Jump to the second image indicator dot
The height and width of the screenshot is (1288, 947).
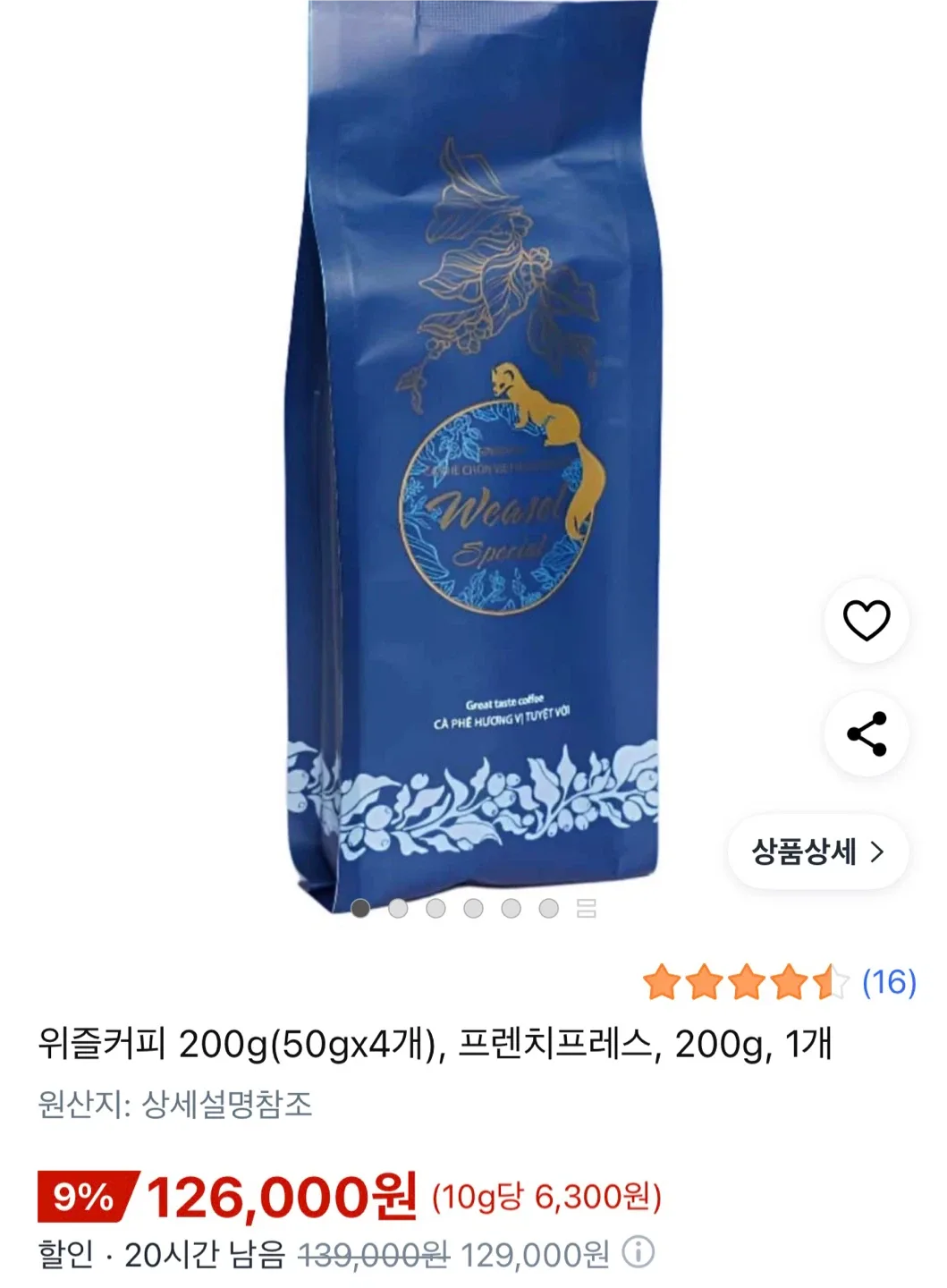tap(398, 909)
